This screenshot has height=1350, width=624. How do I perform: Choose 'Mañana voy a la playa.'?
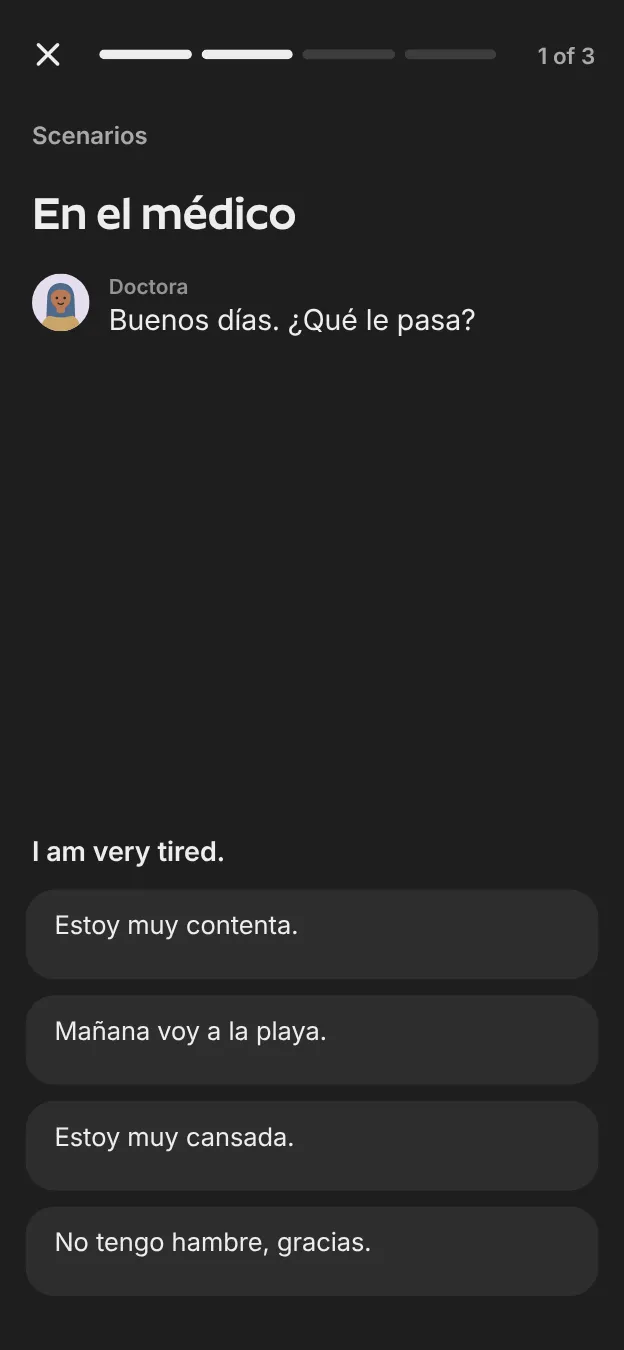coord(312,1040)
